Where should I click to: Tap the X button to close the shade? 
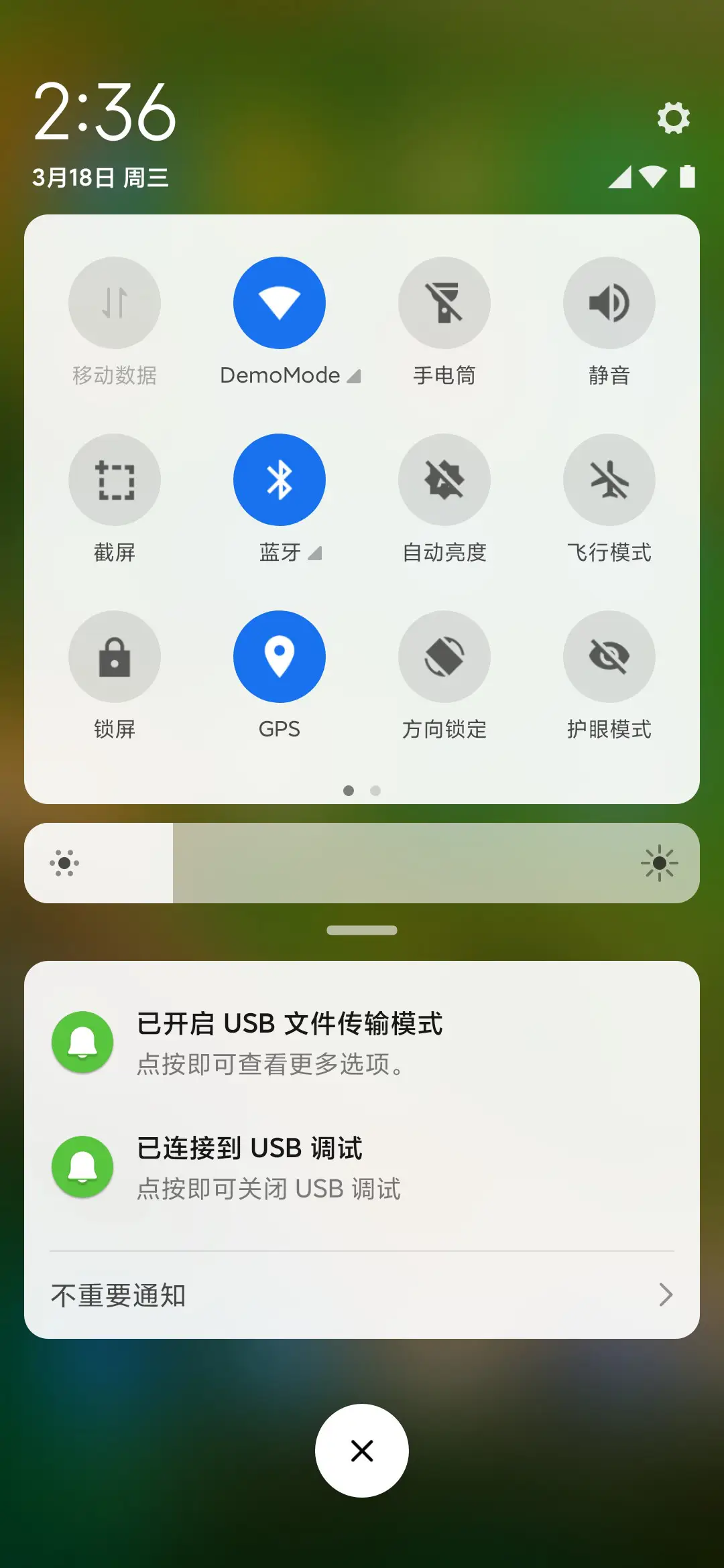click(361, 1451)
